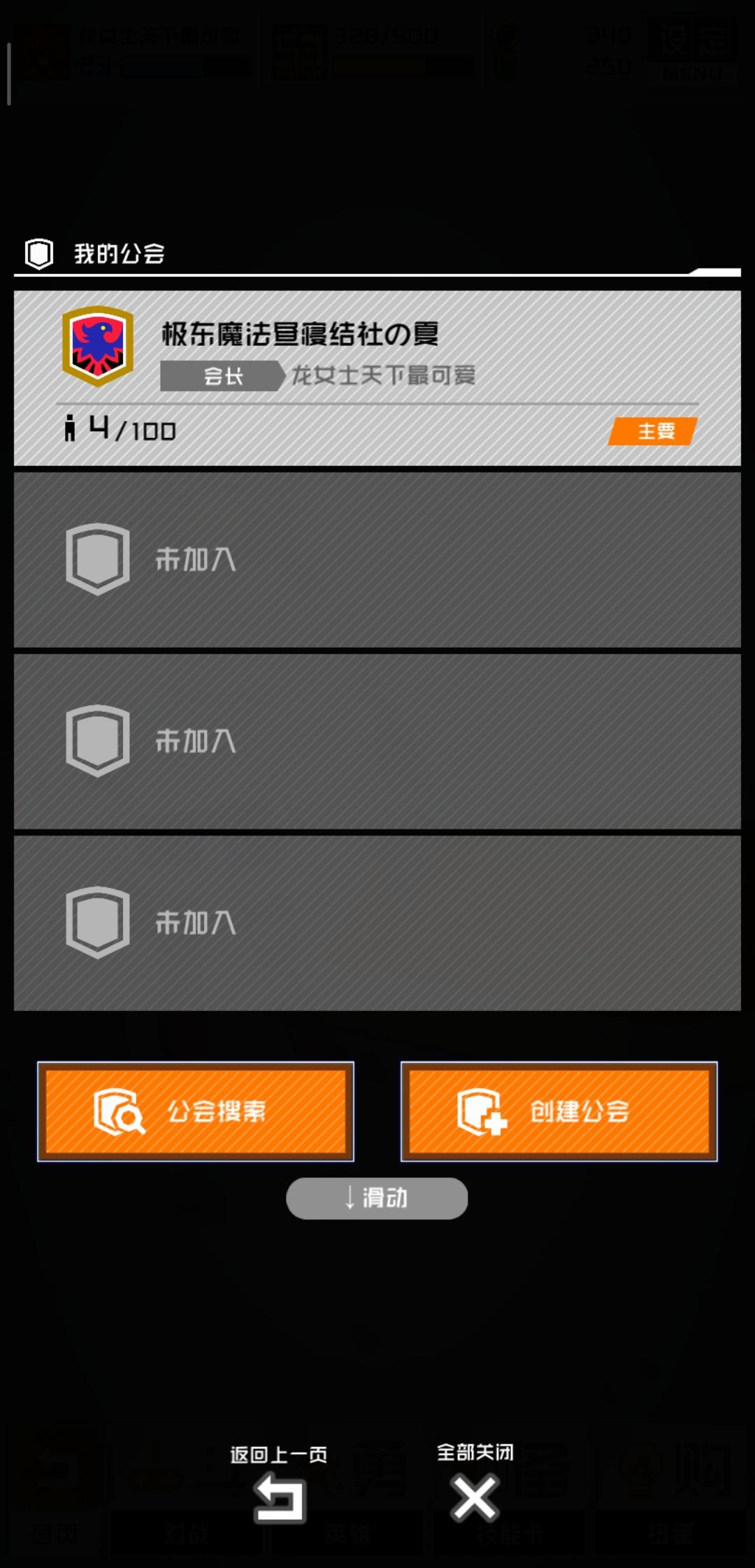This screenshot has width=755, height=1568.
Task: Click the guild emblem of 极东魔法昼寝结社の夏
Action: 97,342
